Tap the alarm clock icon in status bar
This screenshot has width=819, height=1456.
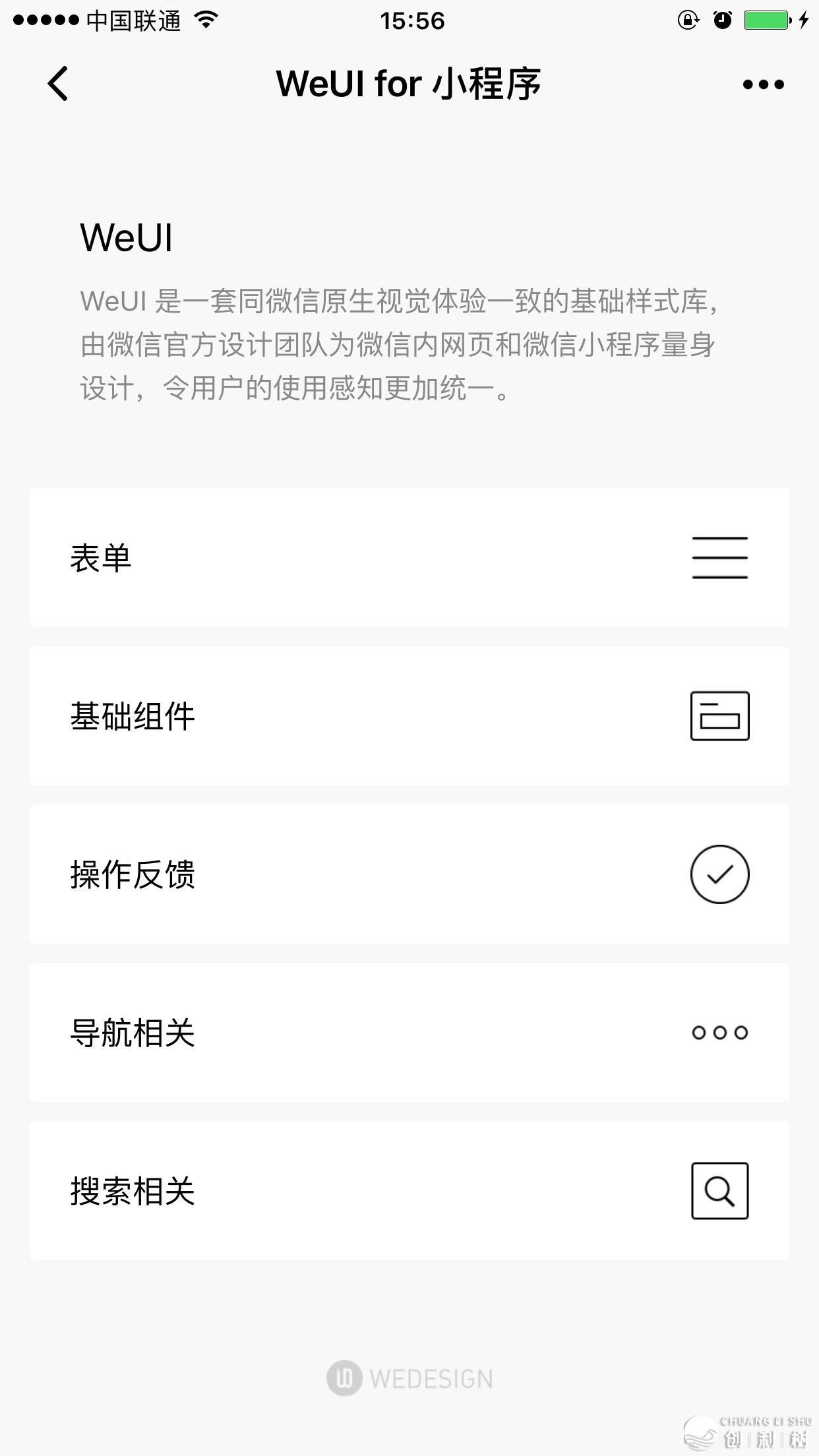pos(722,20)
